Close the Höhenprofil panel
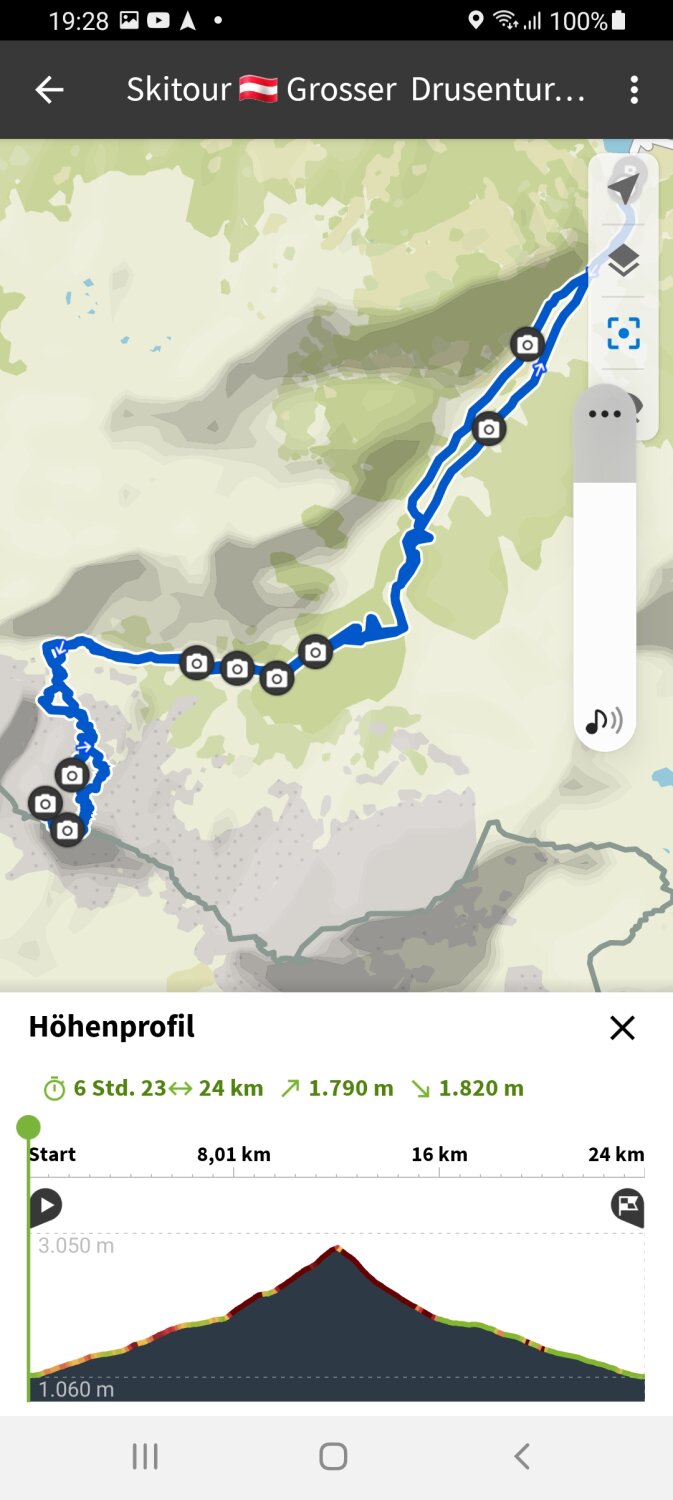 click(x=622, y=1027)
